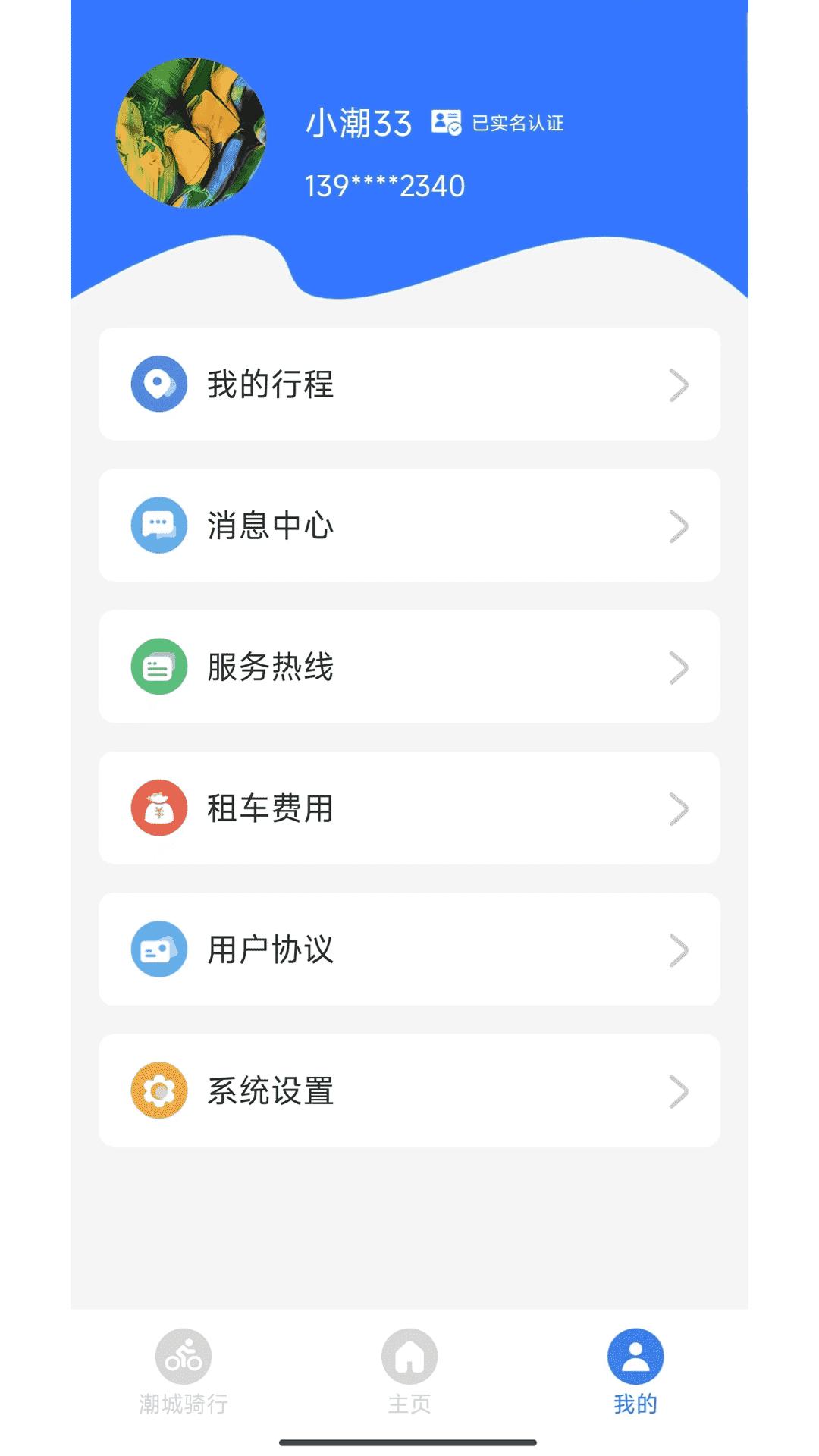Open 消息中心 using its arrow chevron
819x1456 pixels.
click(x=679, y=525)
